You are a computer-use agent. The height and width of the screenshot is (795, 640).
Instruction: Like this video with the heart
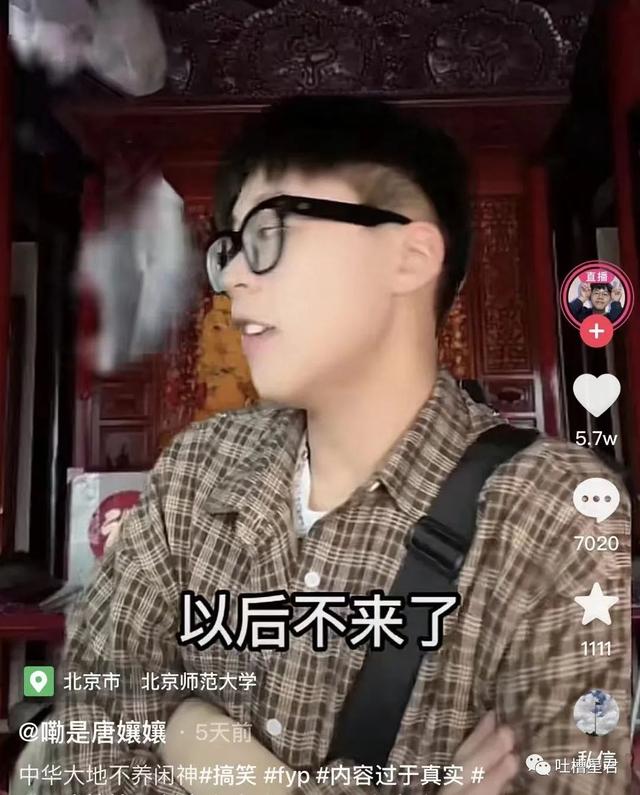pyautogui.click(x=596, y=396)
